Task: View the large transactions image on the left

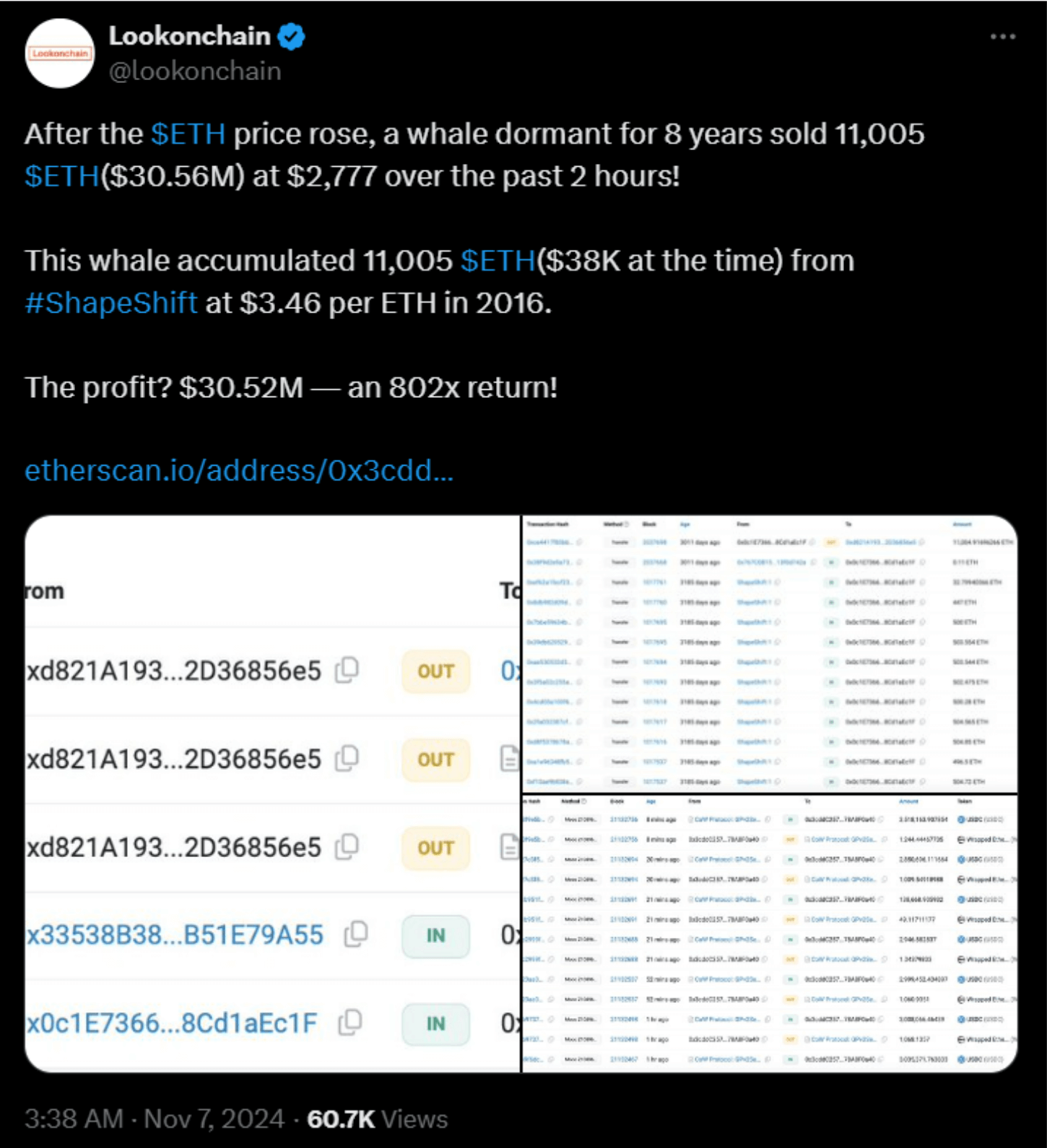Action: [272, 793]
